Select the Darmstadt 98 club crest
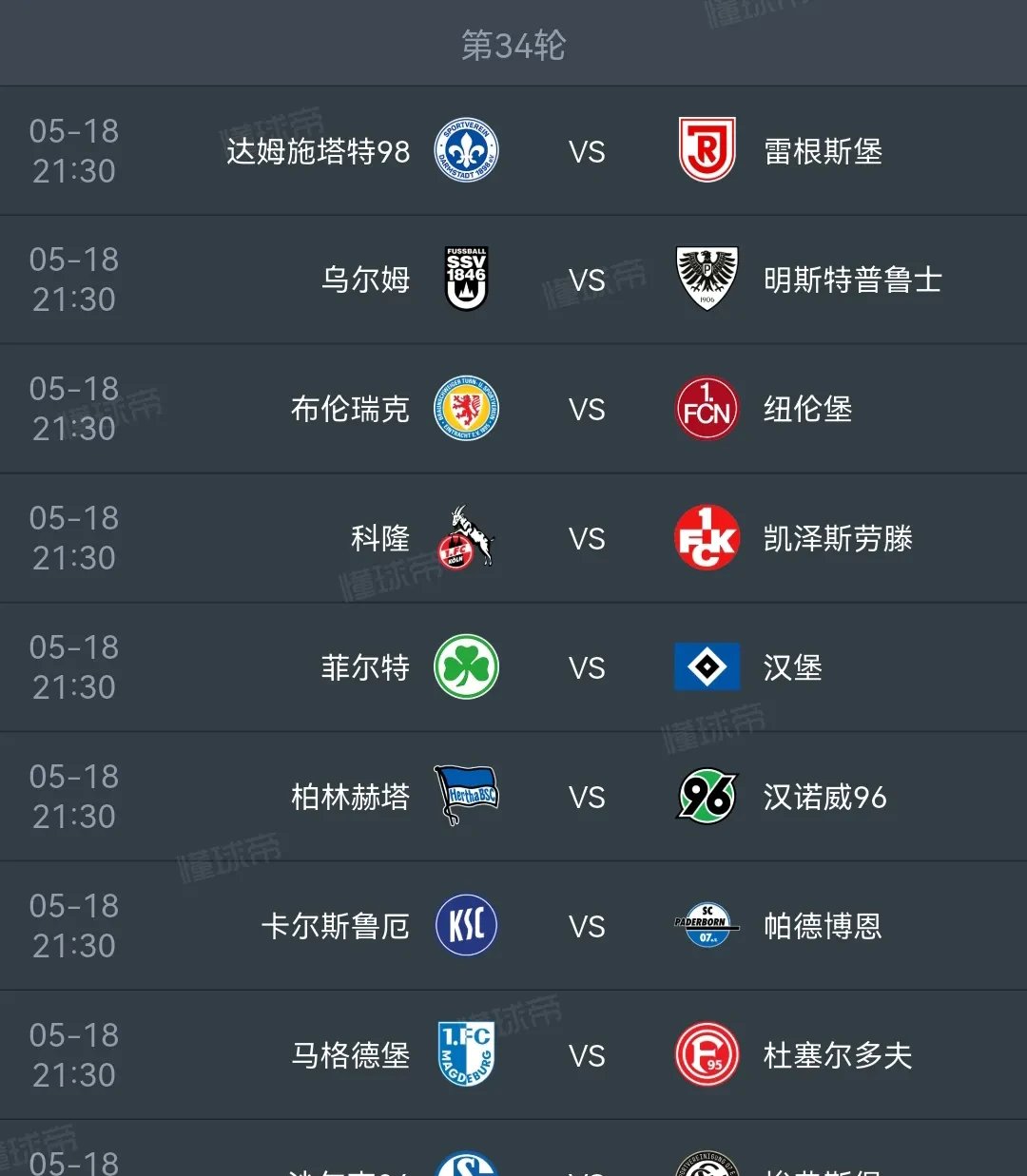Image resolution: width=1027 pixels, height=1176 pixels. 465,150
